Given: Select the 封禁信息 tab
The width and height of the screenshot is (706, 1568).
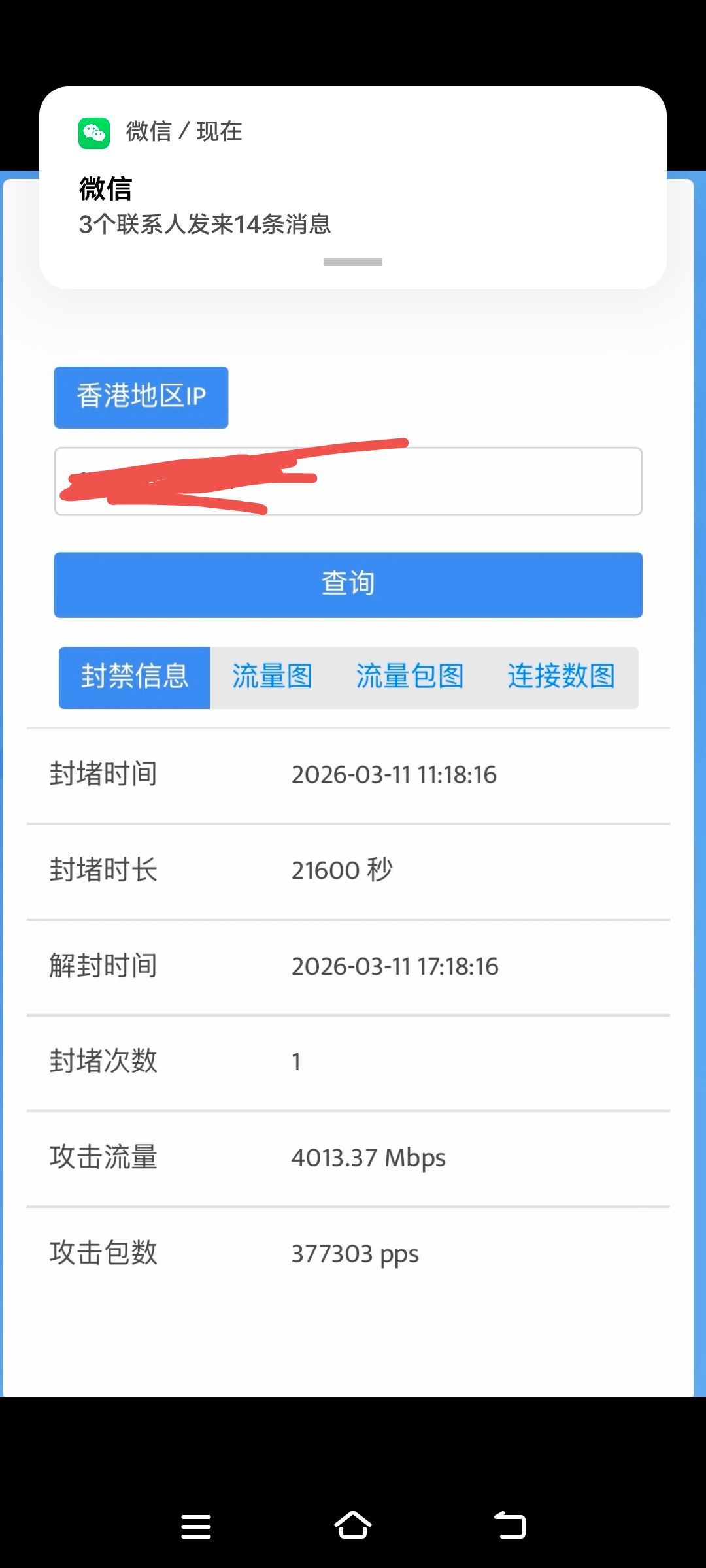Looking at the screenshot, I should coord(135,678).
